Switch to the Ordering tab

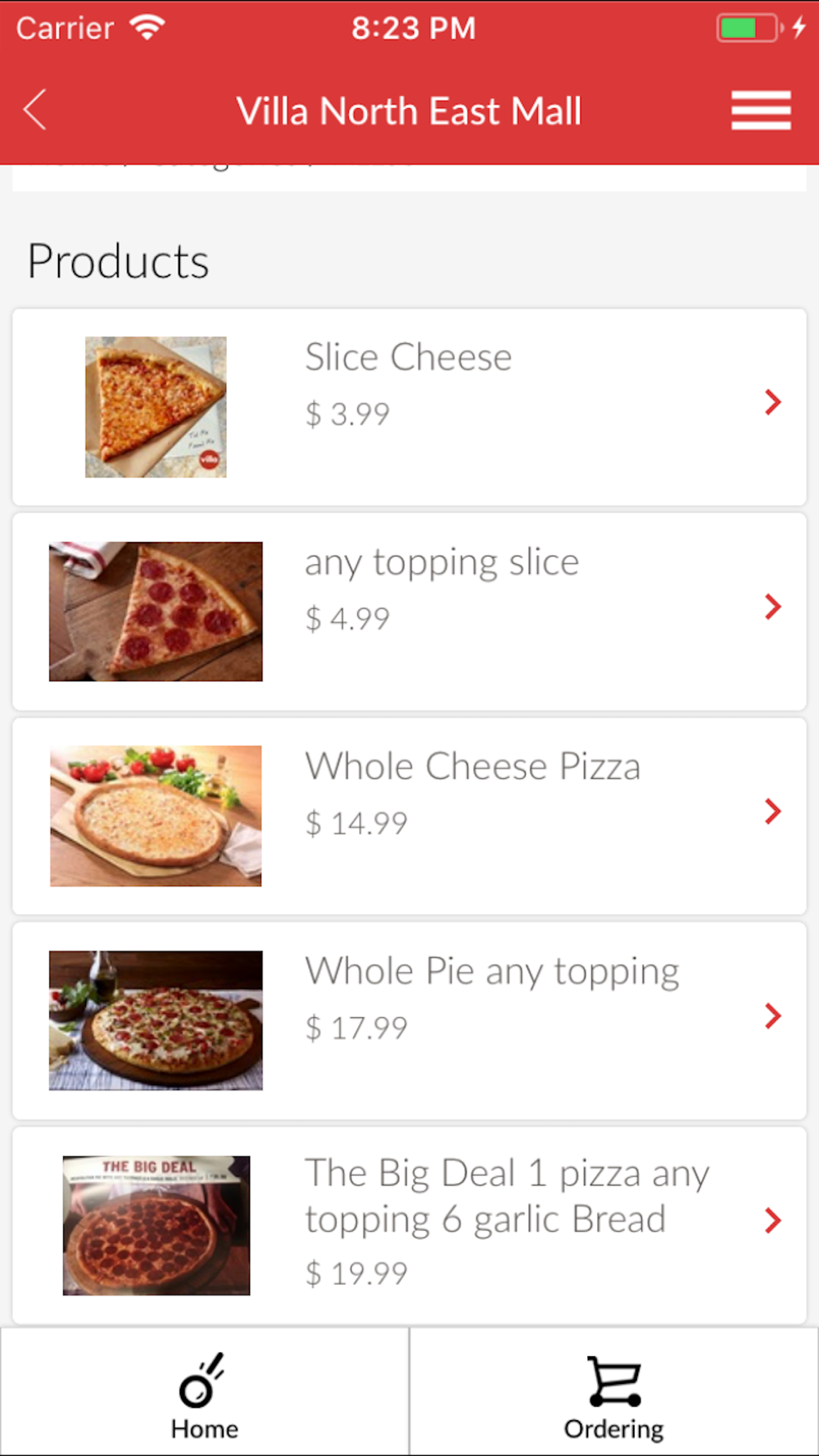pos(614,1392)
